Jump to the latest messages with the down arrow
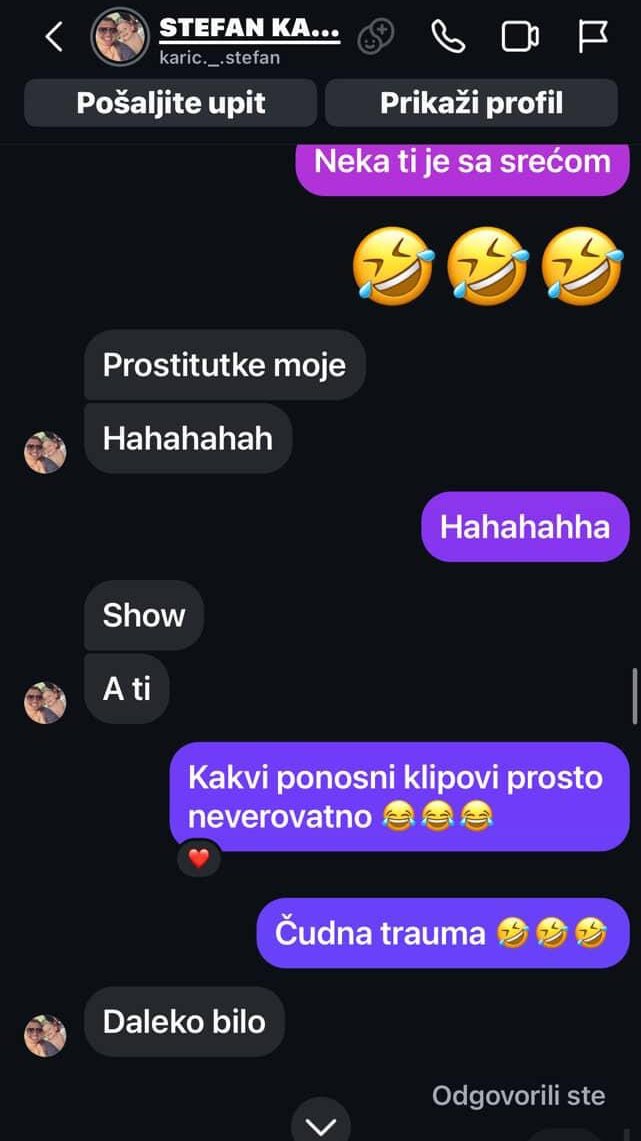641x1141 pixels. pyautogui.click(x=320, y=1124)
